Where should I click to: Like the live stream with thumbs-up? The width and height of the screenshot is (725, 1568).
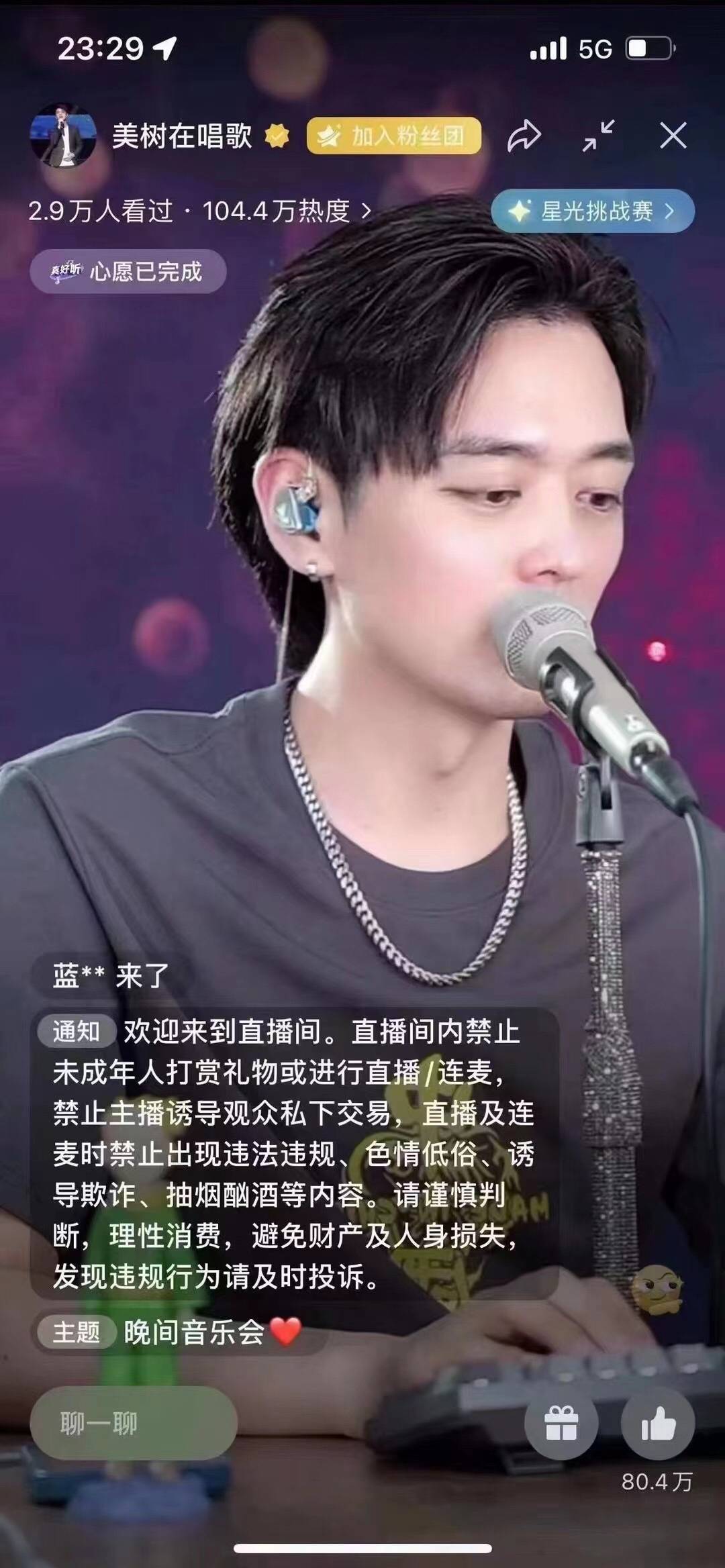tap(657, 1424)
